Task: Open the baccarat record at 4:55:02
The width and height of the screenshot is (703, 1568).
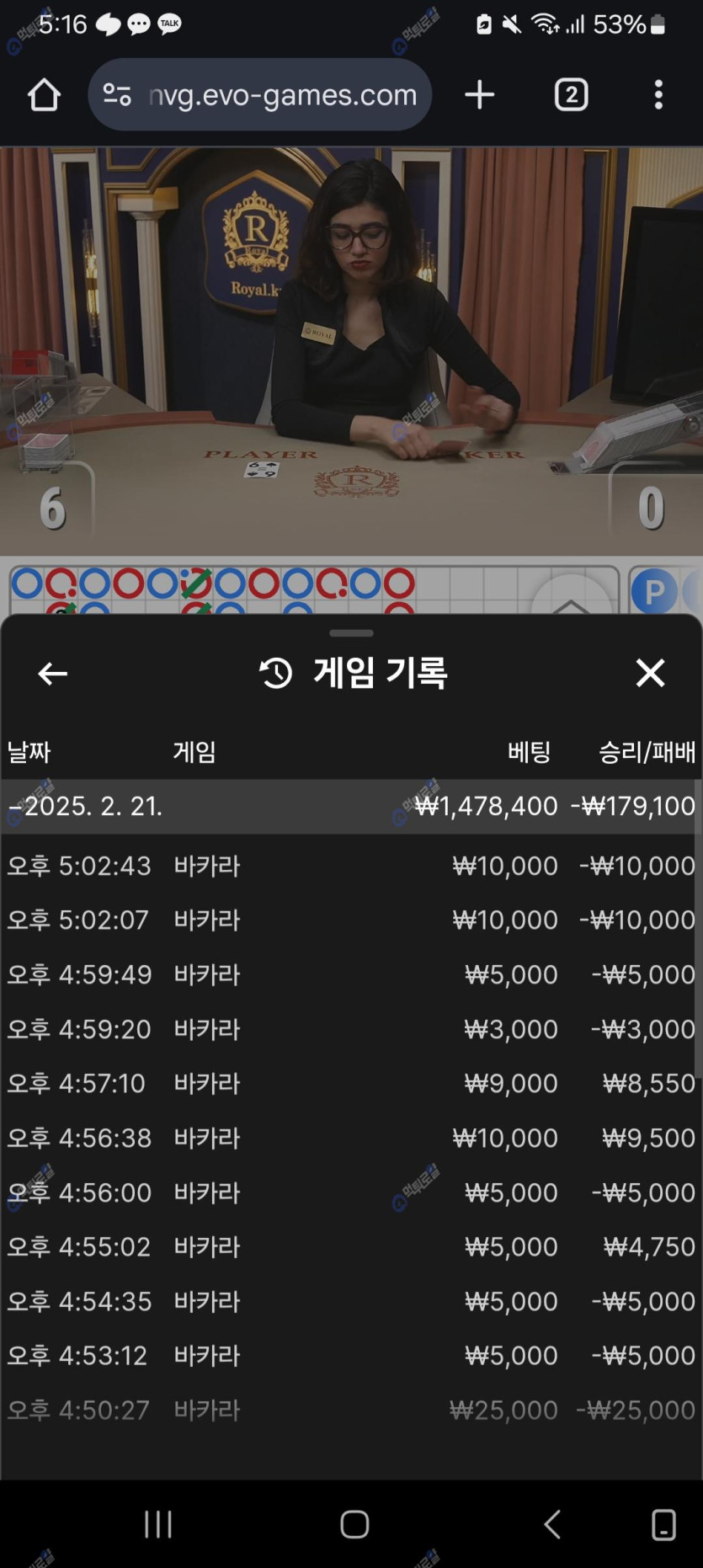Action: point(351,1246)
